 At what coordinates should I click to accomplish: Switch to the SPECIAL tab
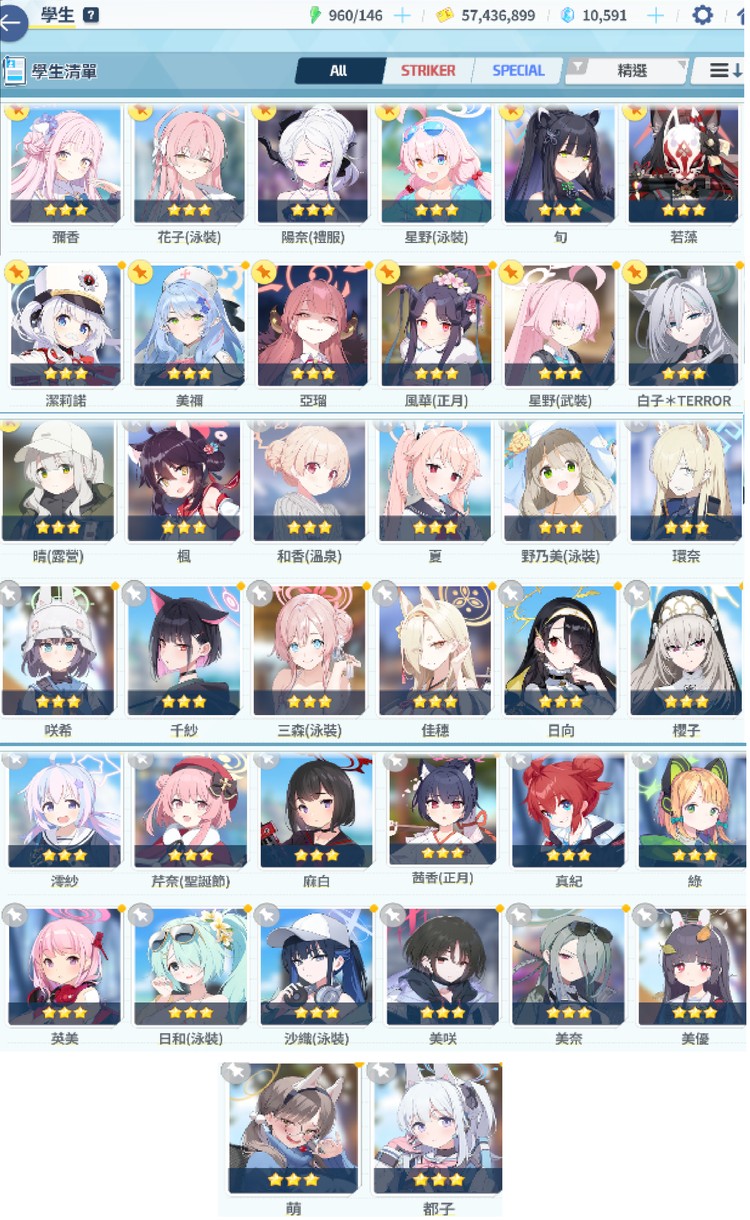point(518,71)
